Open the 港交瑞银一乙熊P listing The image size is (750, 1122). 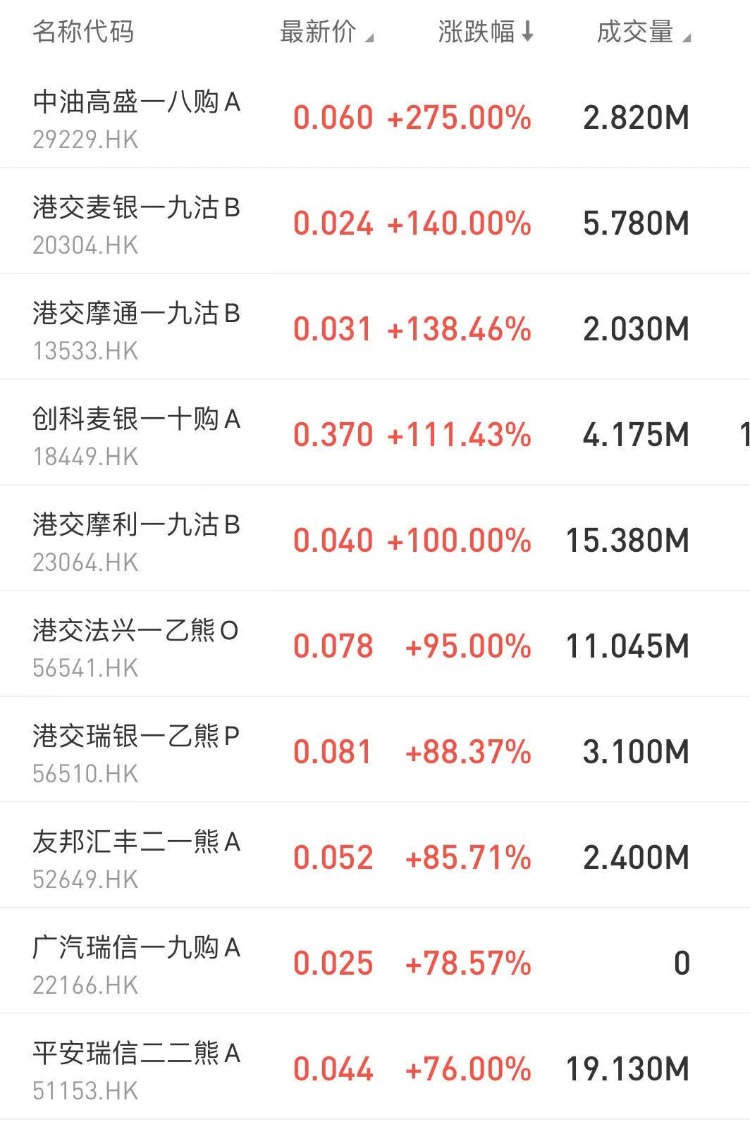pos(137,753)
